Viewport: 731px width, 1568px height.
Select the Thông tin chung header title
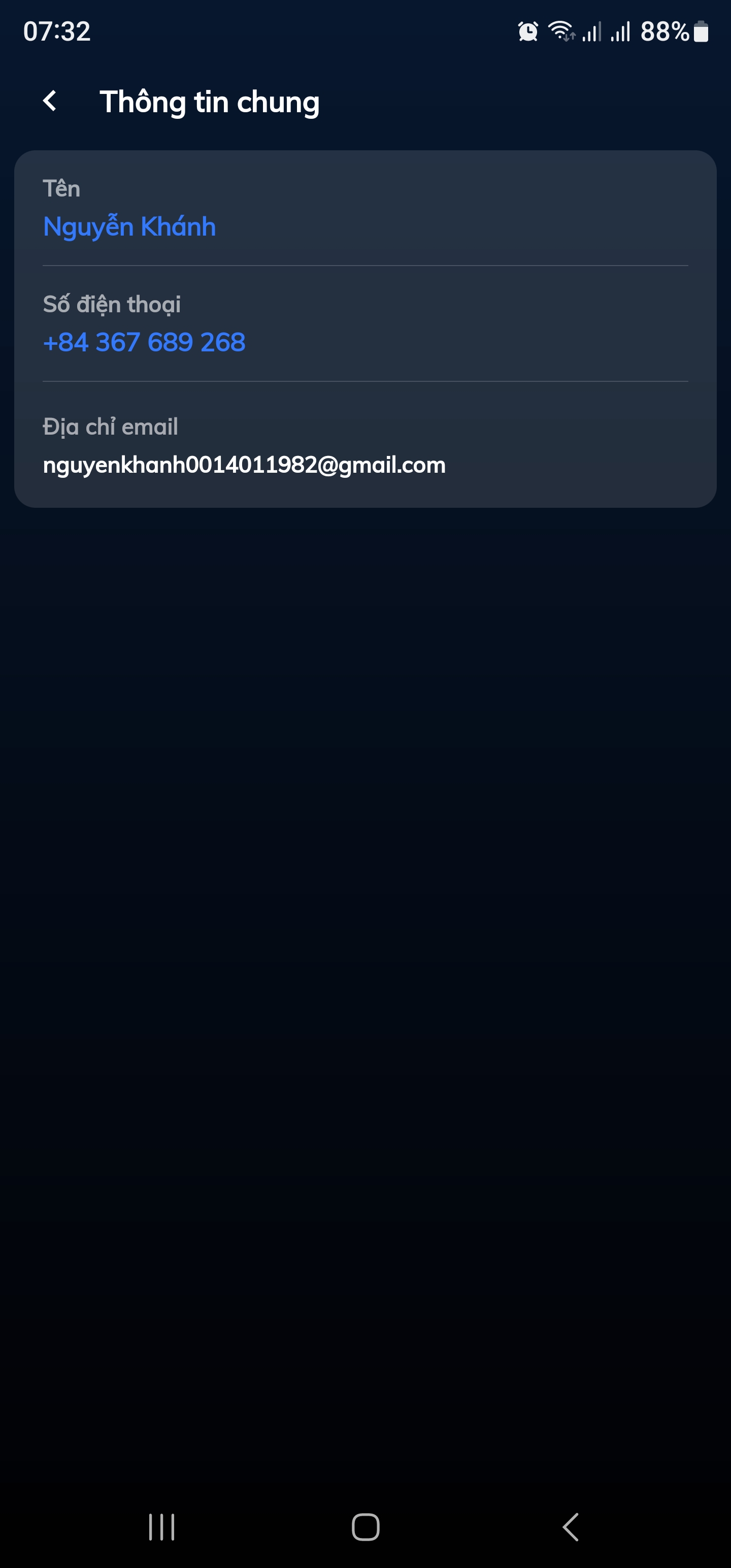(x=210, y=101)
